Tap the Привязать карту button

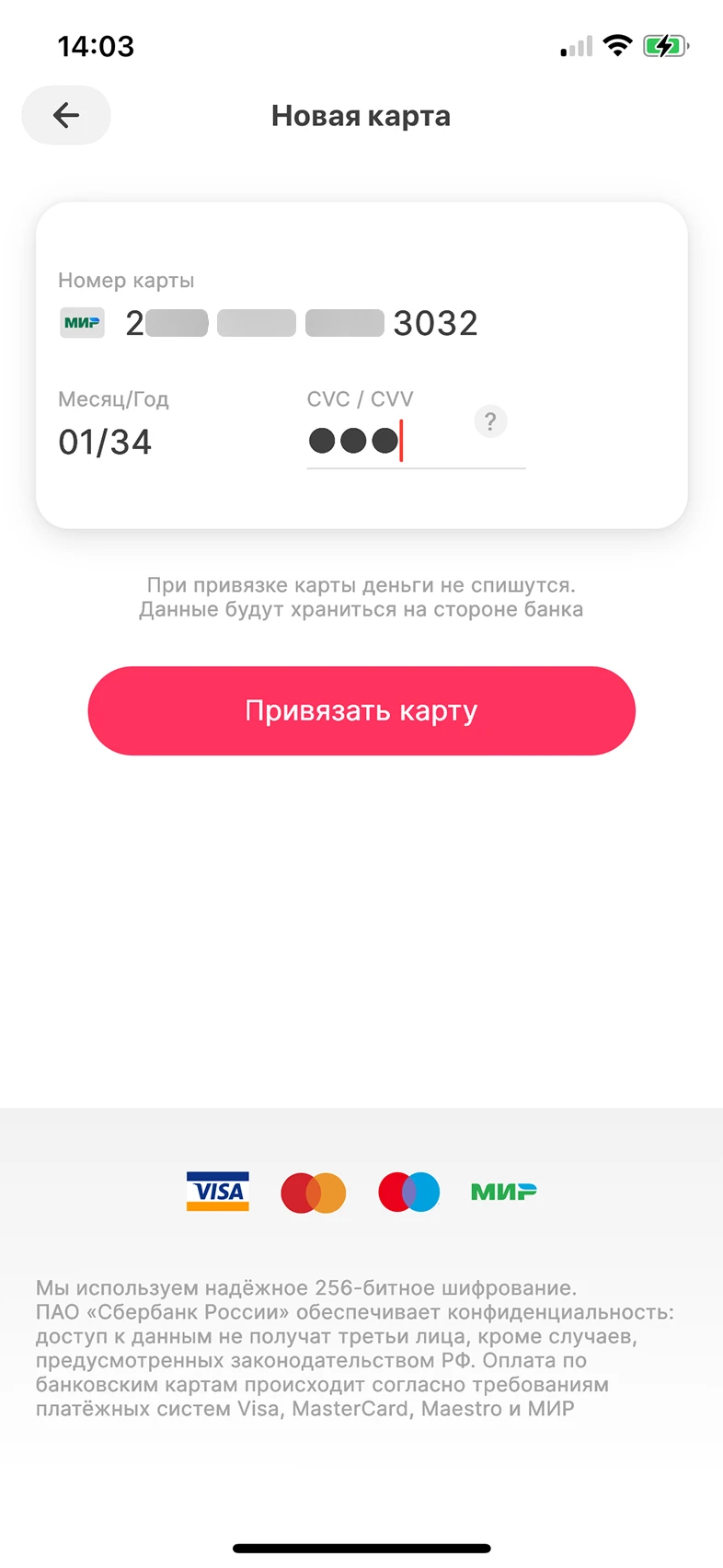point(361,710)
